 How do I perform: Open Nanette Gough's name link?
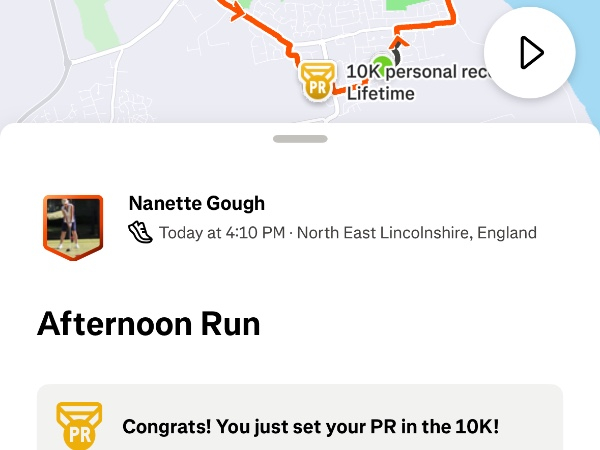coord(197,203)
